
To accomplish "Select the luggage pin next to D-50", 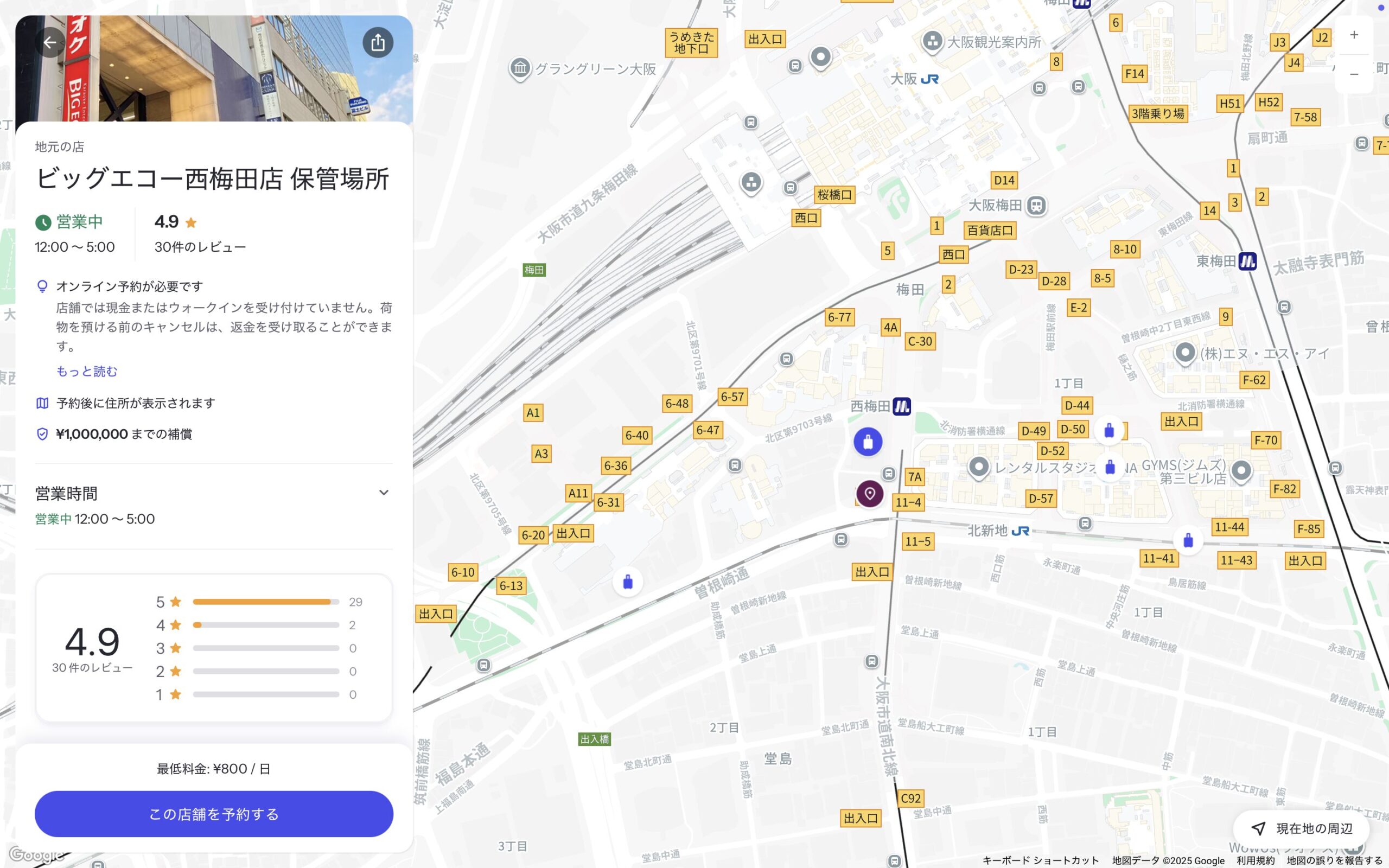I will [x=1108, y=430].
